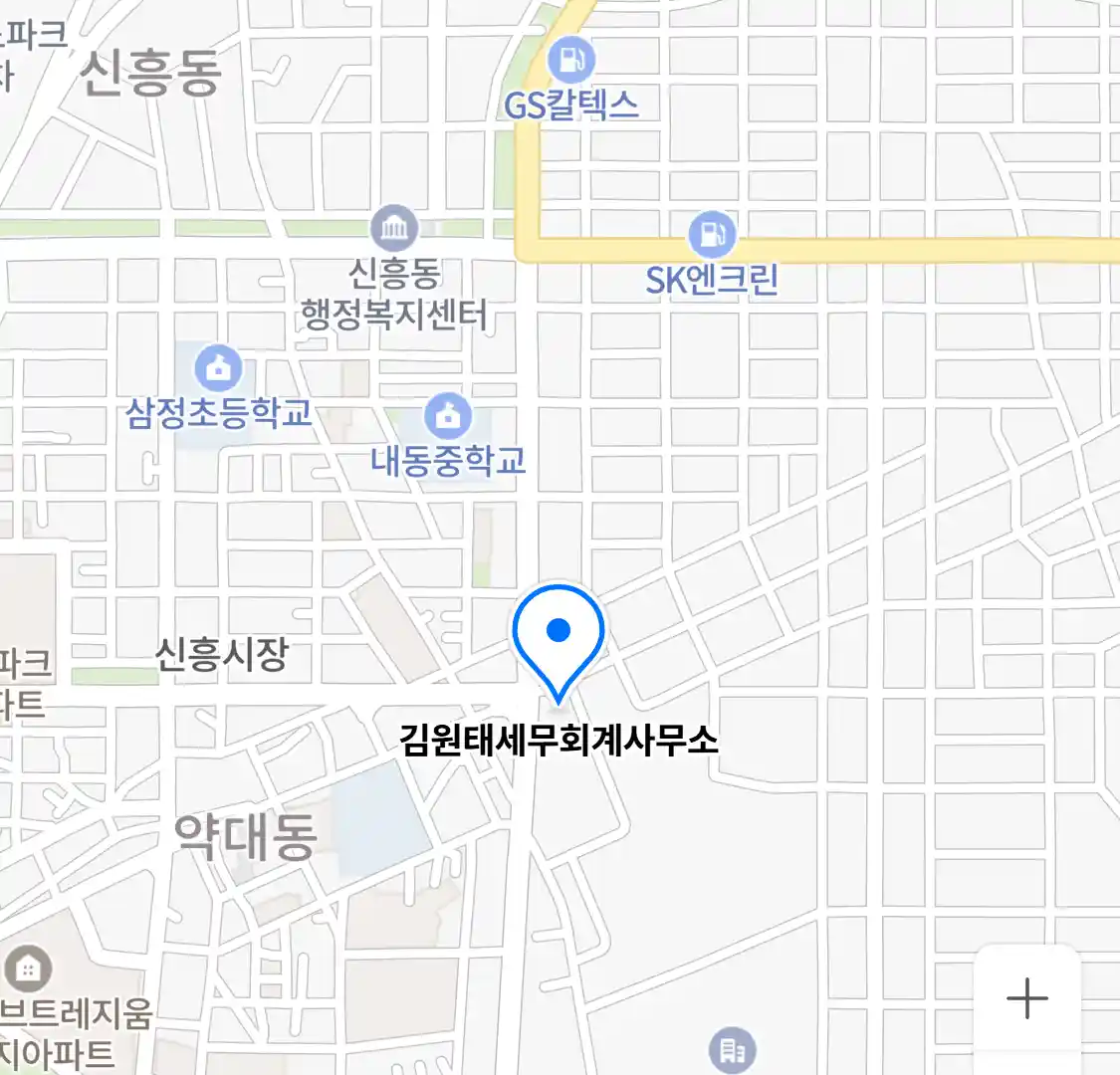This screenshot has width=1120, height=1075.
Task: Select the 신흥동 행정복지센터 marker
Action: tap(395, 229)
